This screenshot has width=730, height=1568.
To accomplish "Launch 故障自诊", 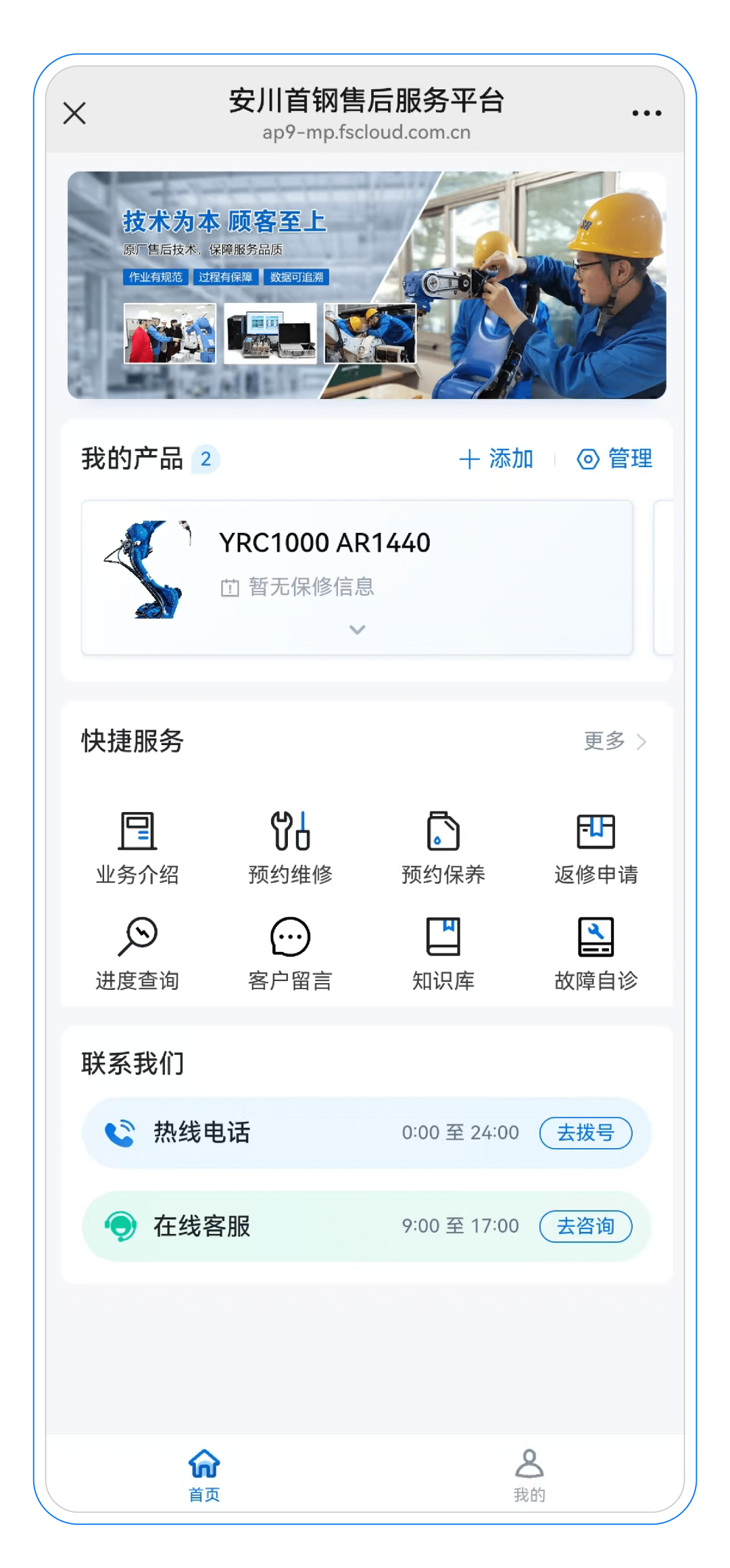I will [595, 953].
